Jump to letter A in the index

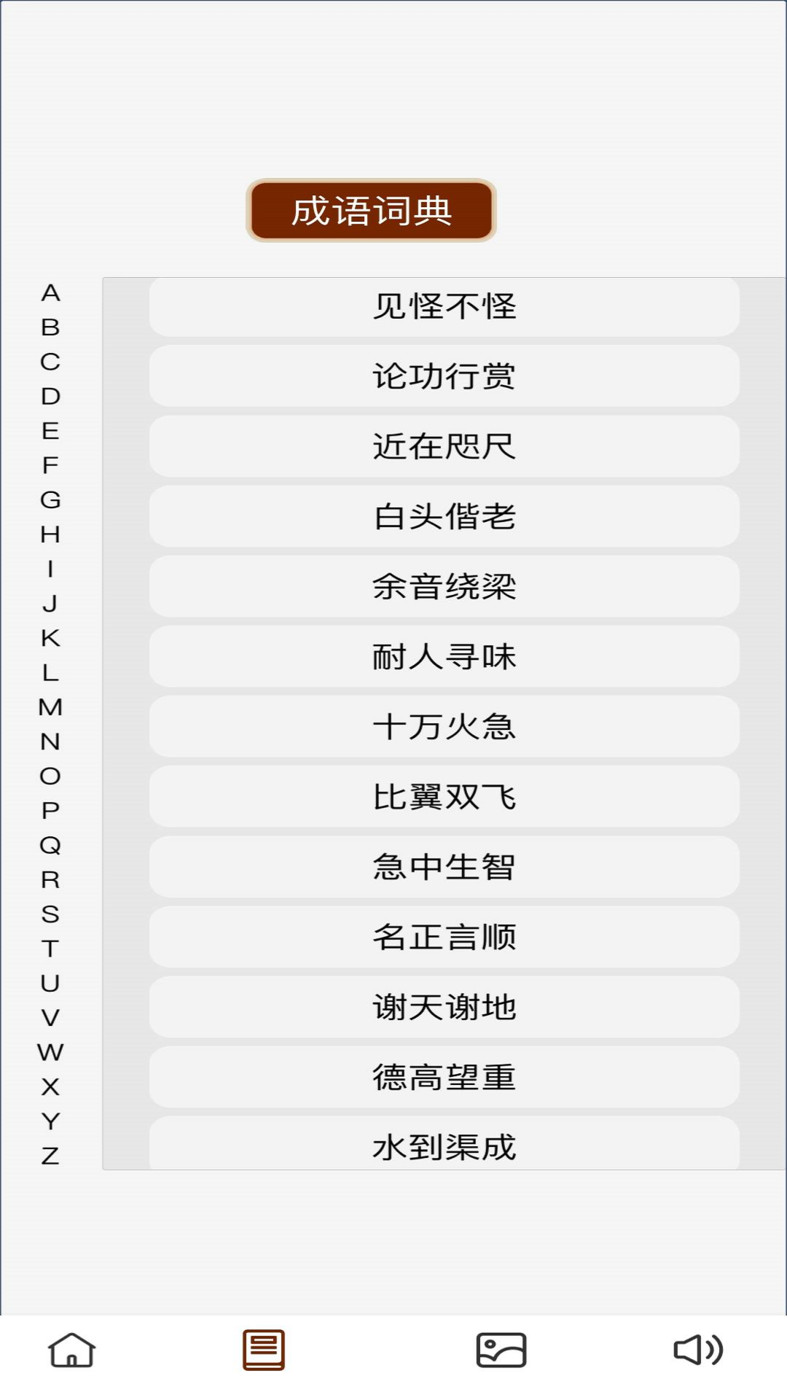(50, 293)
